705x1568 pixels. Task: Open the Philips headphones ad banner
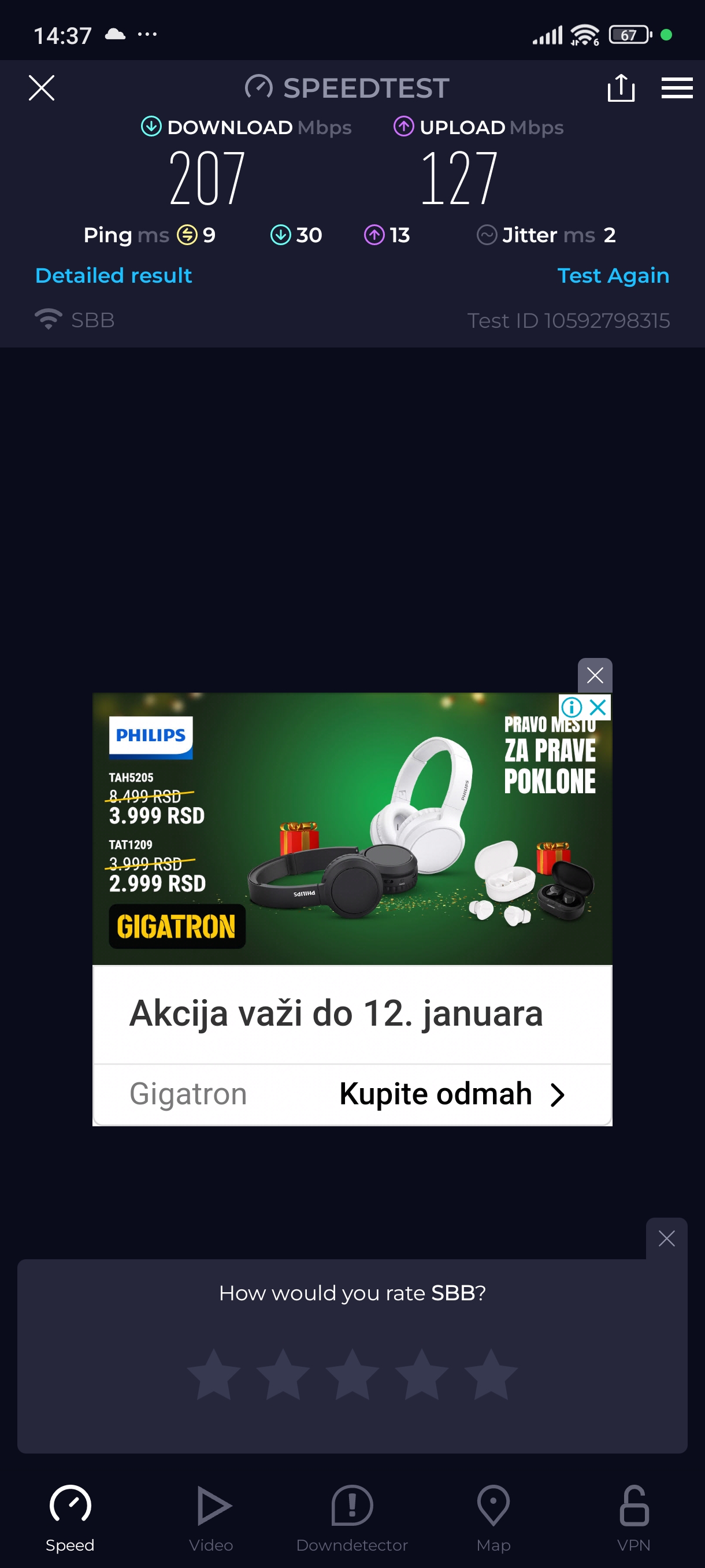[x=351, y=828]
